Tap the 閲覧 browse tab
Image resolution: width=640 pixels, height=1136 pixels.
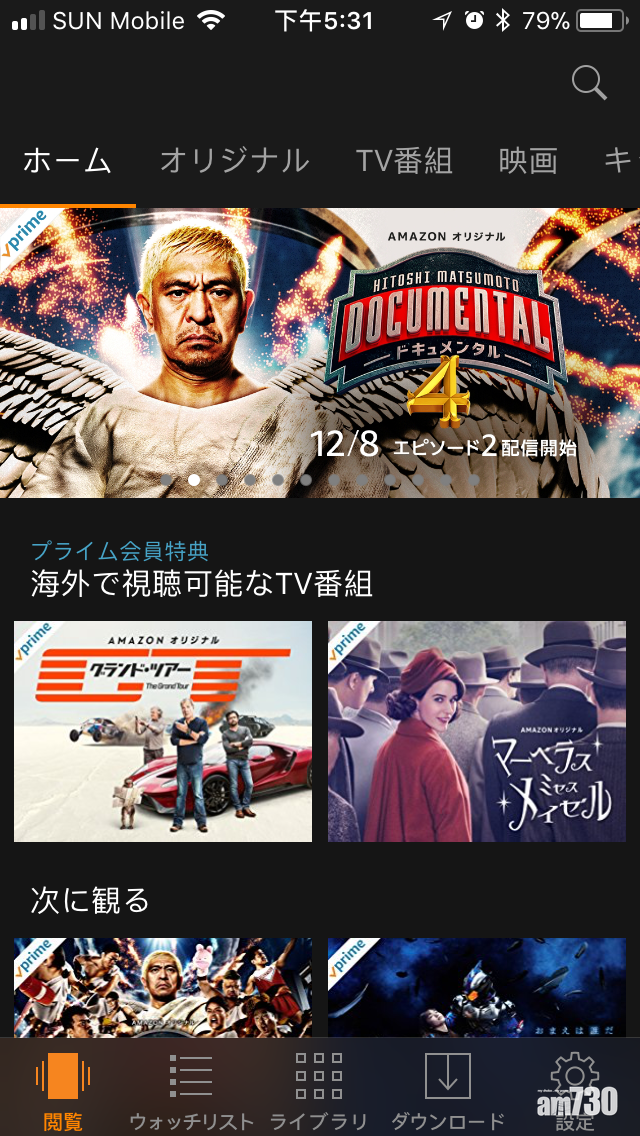(x=63, y=1088)
